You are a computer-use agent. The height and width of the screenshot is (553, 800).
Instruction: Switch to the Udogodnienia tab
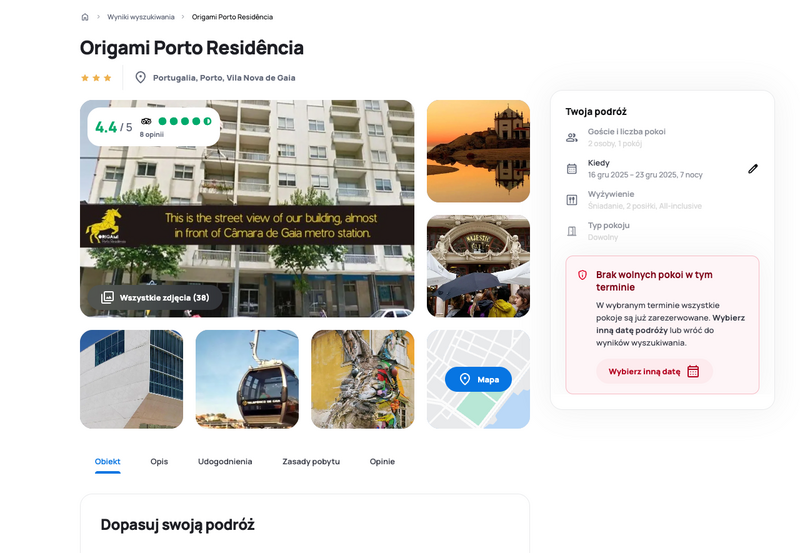tap(225, 462)
